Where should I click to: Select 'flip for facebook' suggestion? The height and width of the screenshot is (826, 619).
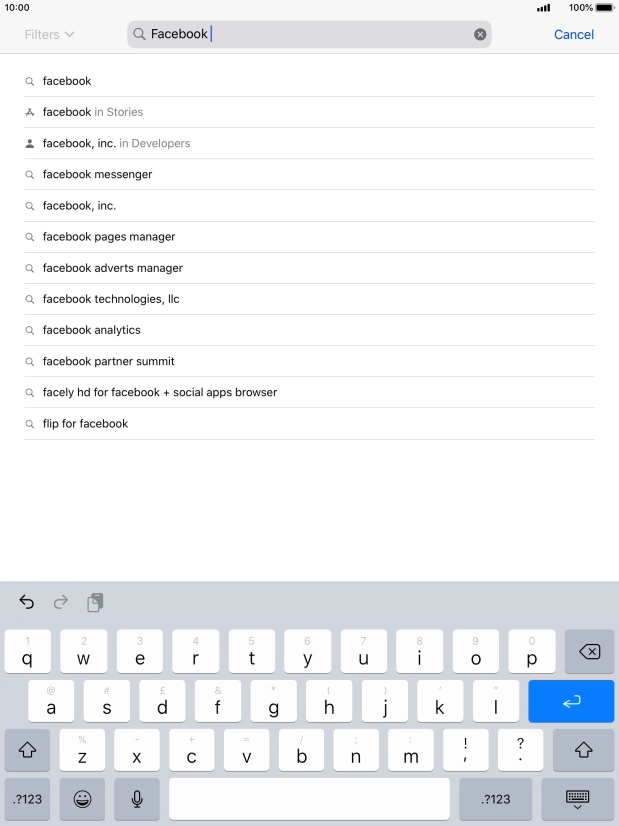pos(85,423)
